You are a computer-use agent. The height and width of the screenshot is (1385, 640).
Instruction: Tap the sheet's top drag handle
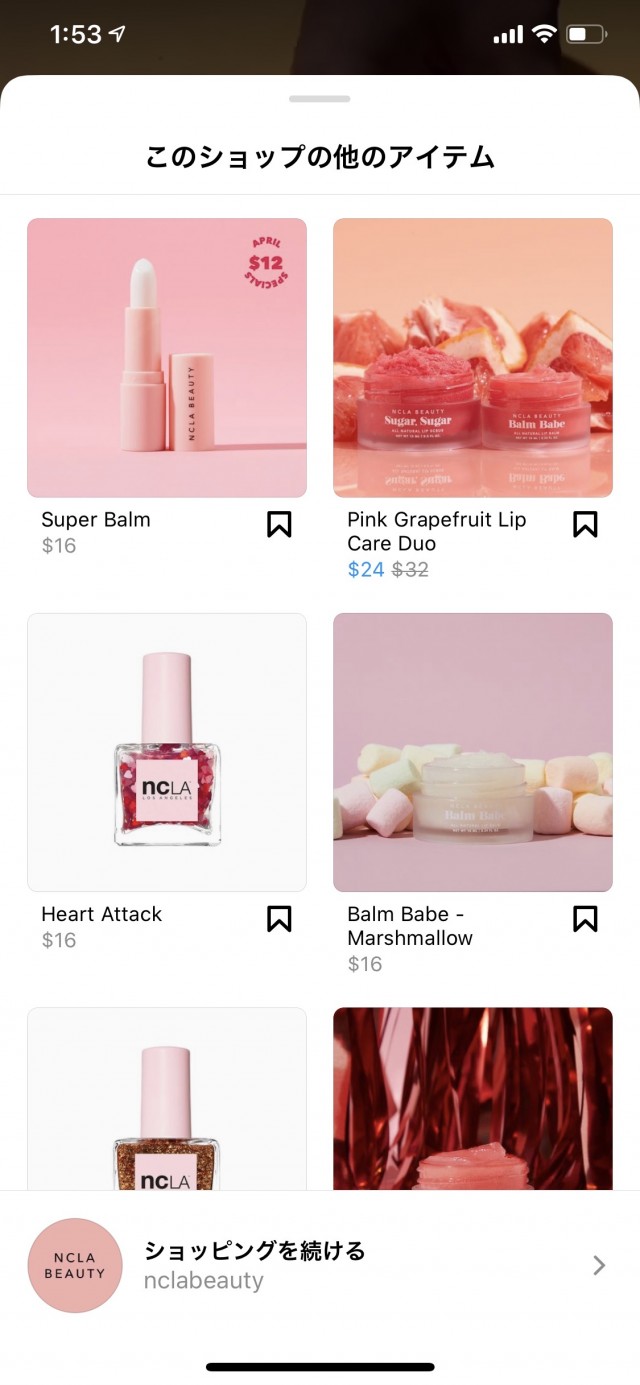(320, 99)
